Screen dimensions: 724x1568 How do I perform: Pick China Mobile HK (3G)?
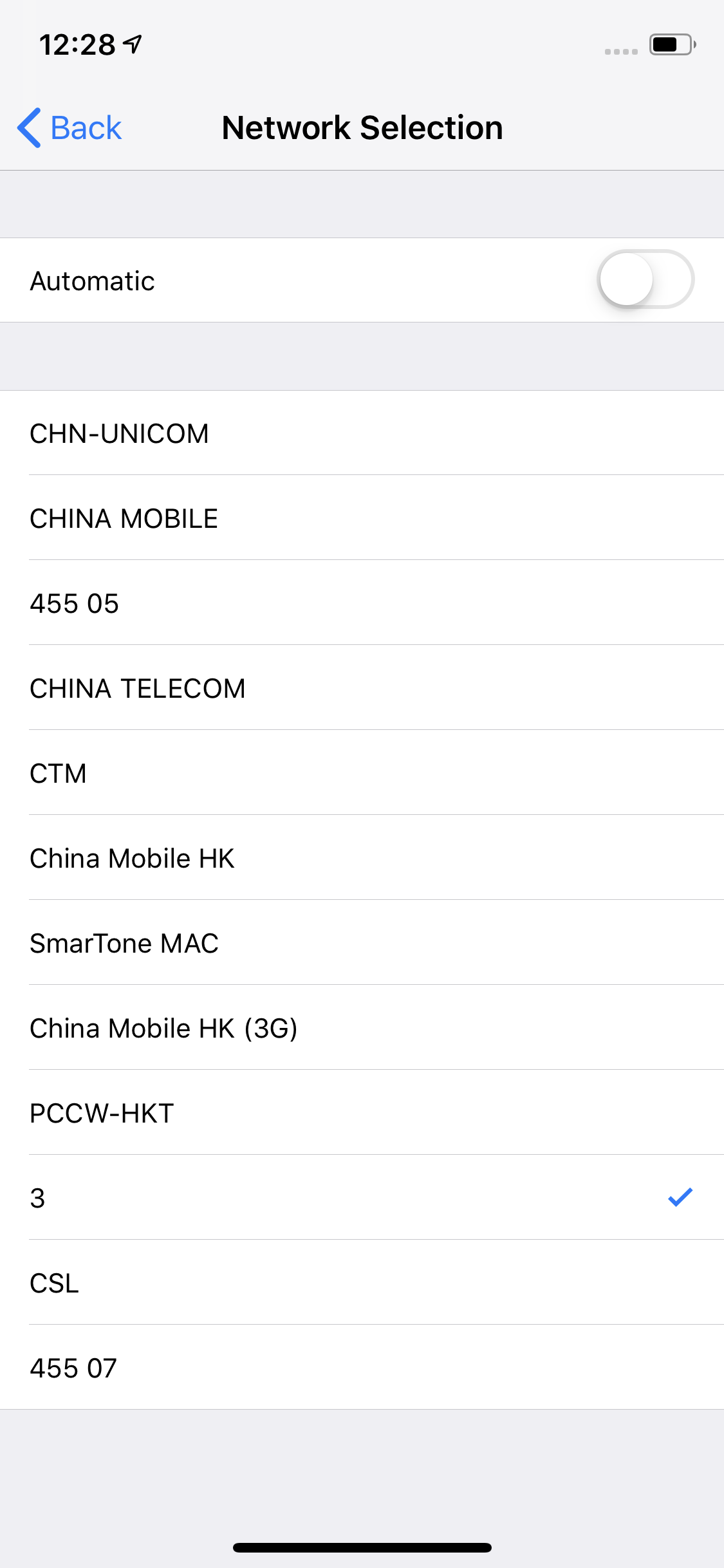[362, 1028]
